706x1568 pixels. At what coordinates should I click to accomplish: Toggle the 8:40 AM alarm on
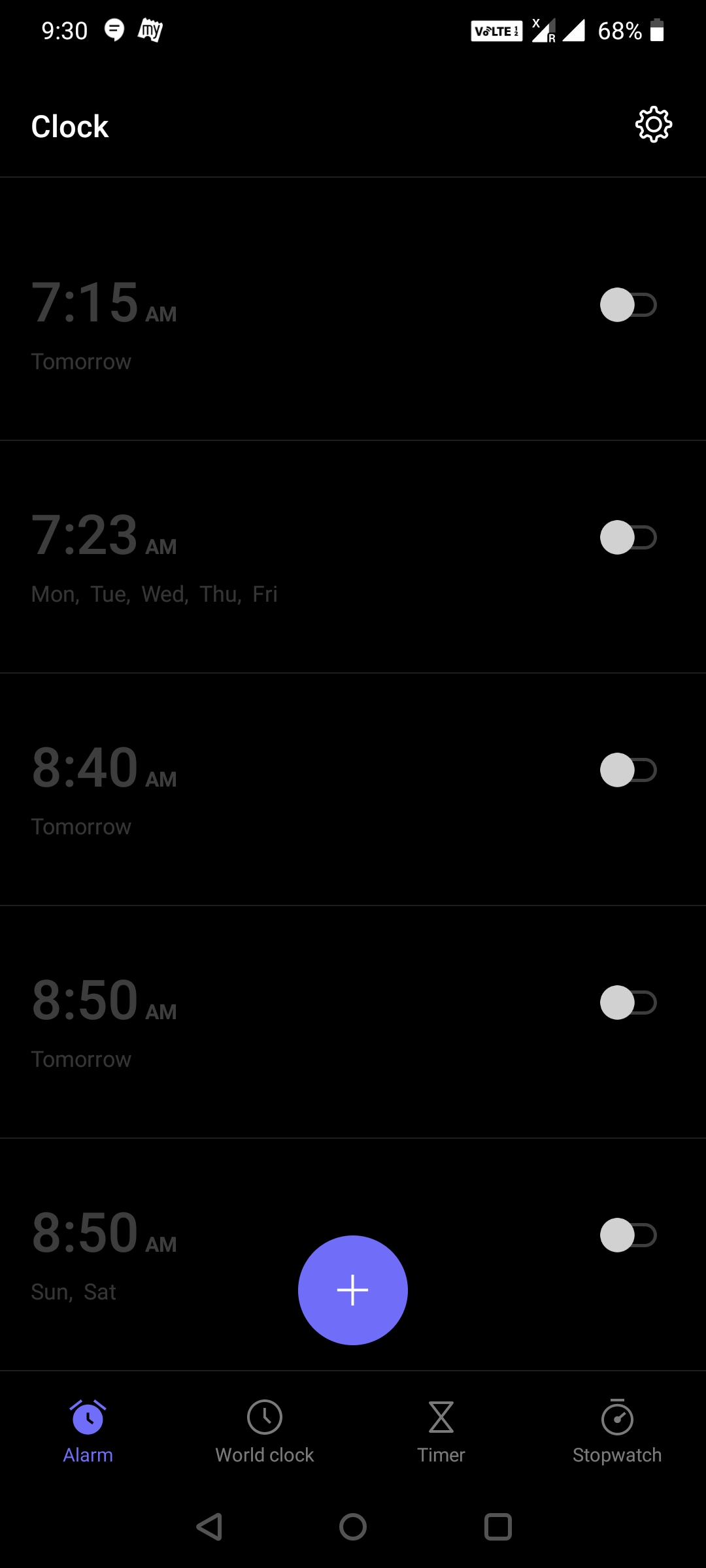628,770
